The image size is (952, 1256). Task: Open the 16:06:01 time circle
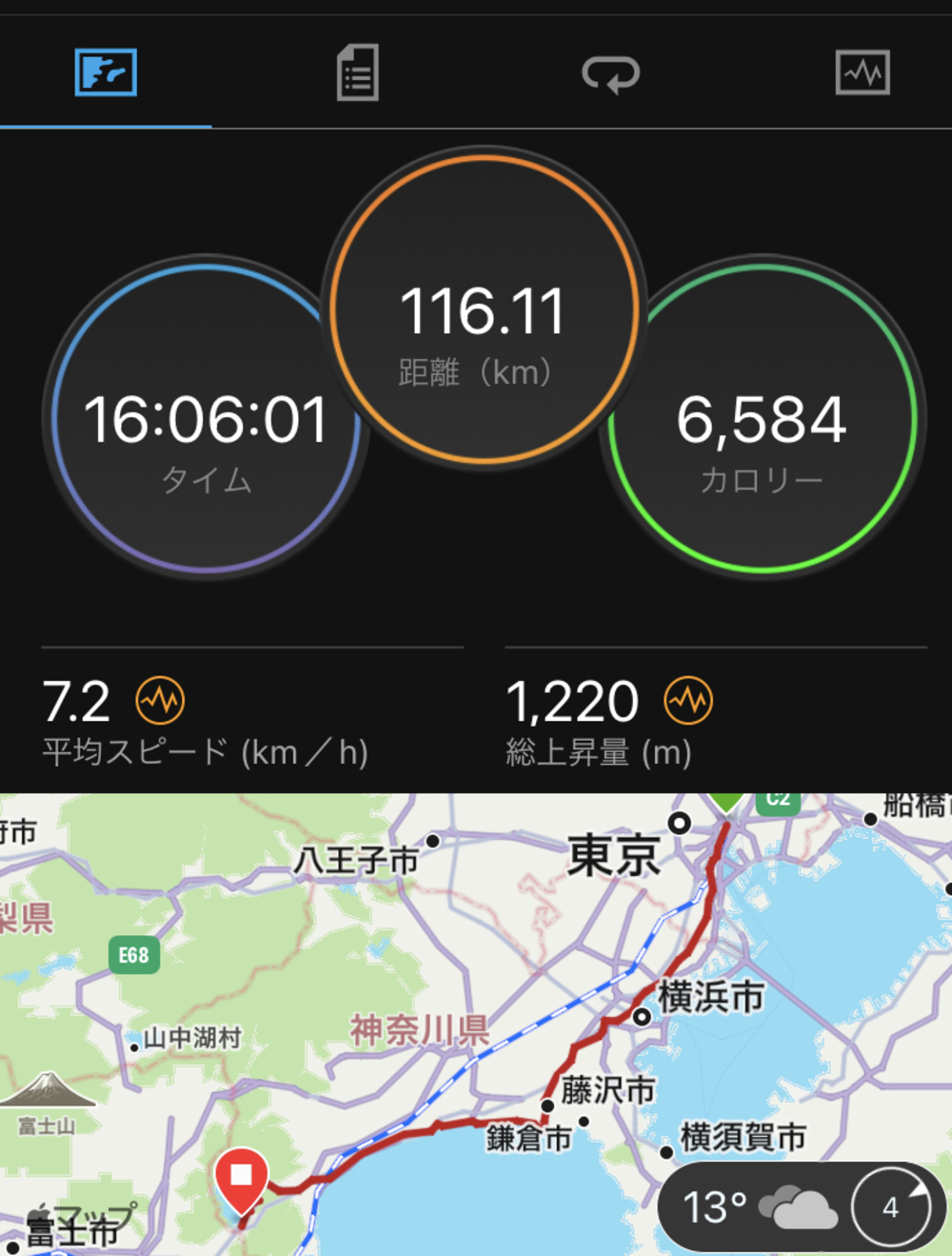(206, 416)
